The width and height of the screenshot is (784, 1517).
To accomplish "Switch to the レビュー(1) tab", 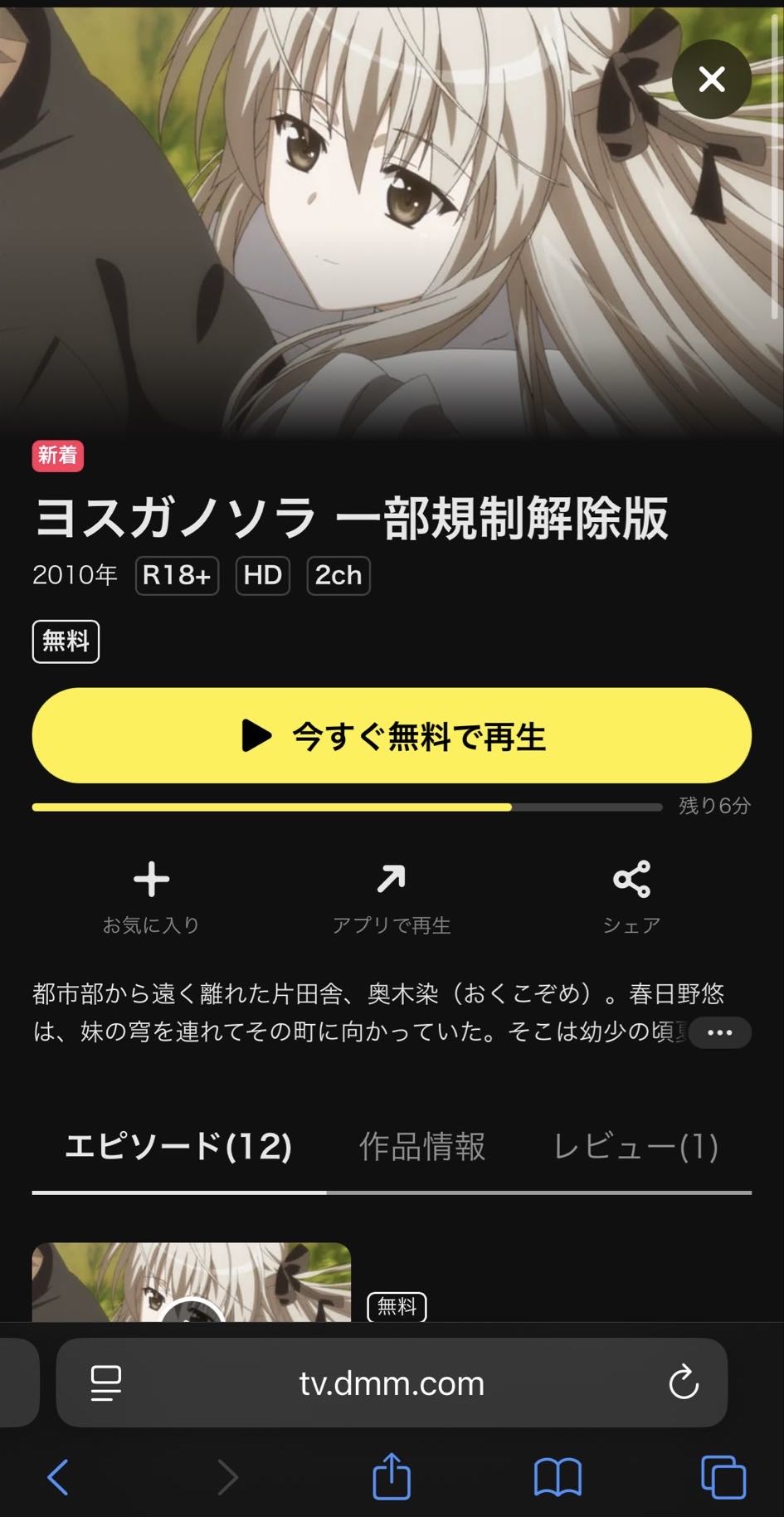I will coord(635,1147).
